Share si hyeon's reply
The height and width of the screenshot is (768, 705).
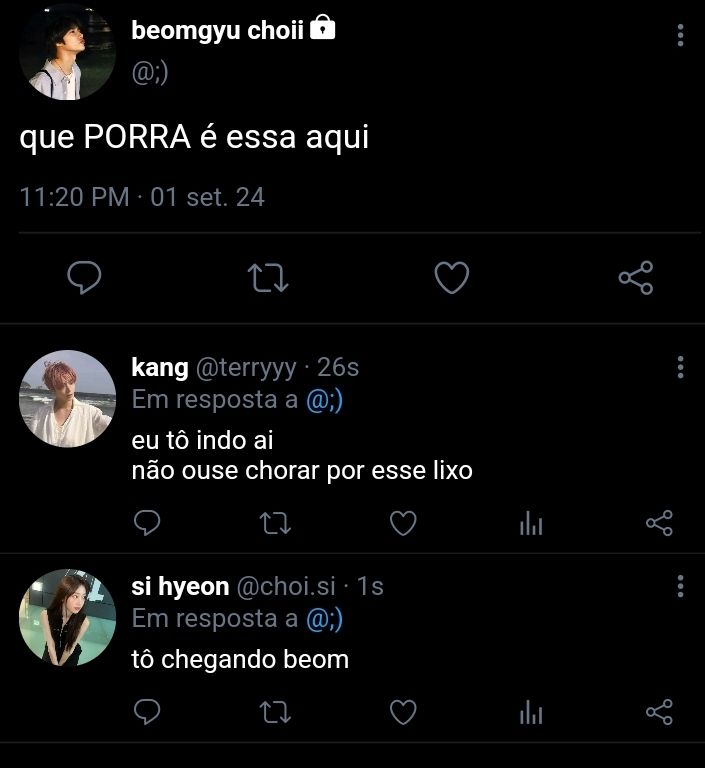tap(659, 712)
